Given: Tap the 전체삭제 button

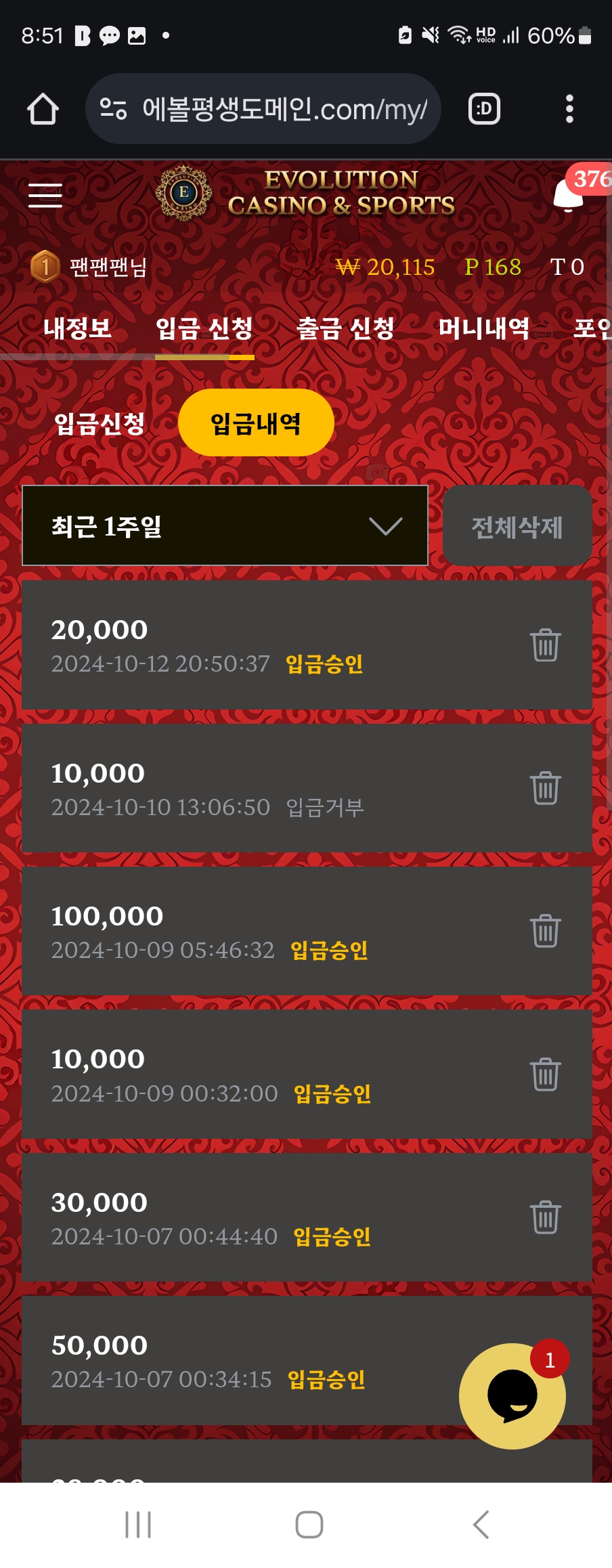Looking at the screenshot, I should pyautogui.click(x=517, y=527).
